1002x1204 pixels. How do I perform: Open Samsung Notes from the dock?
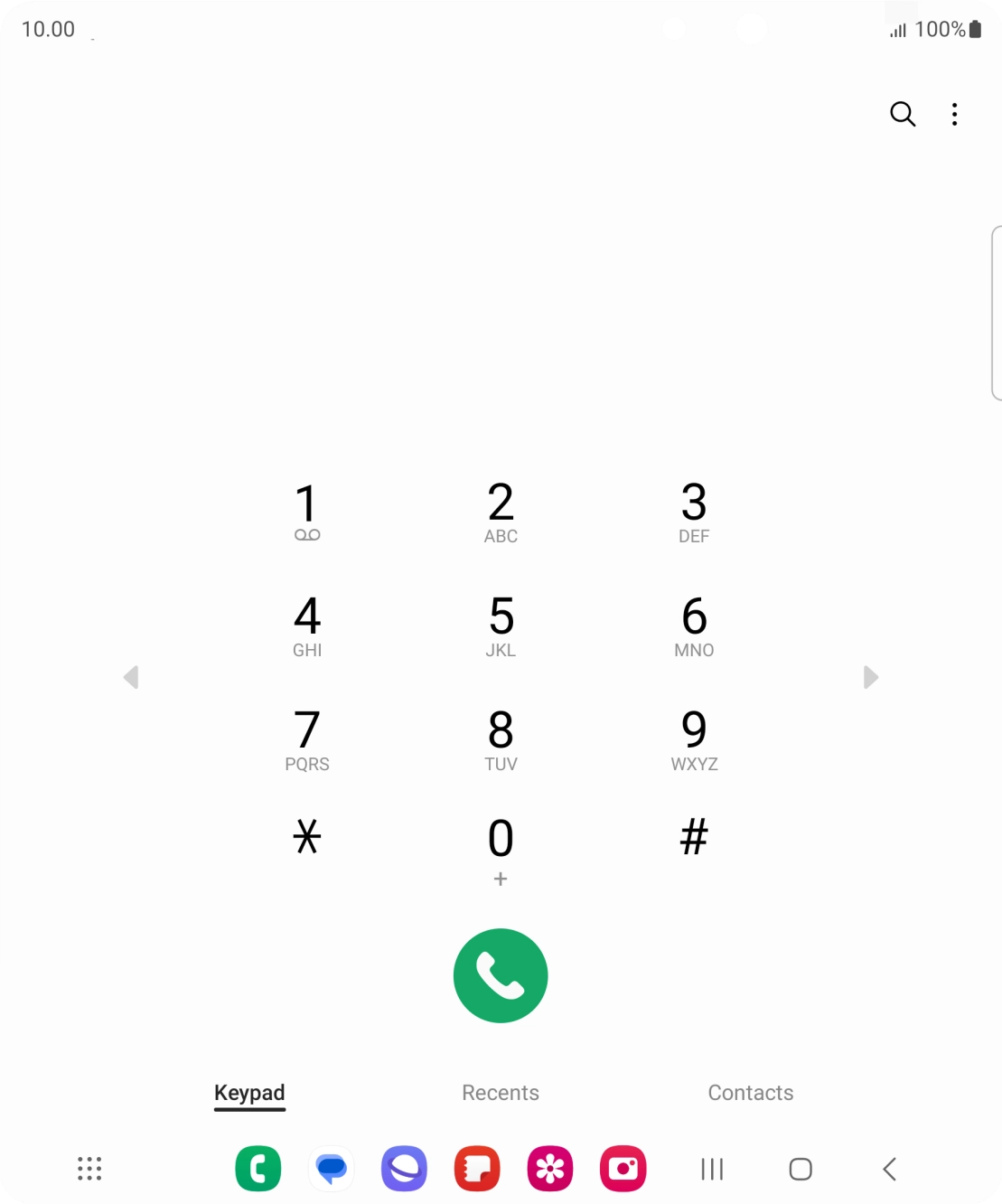(477, 1168)
